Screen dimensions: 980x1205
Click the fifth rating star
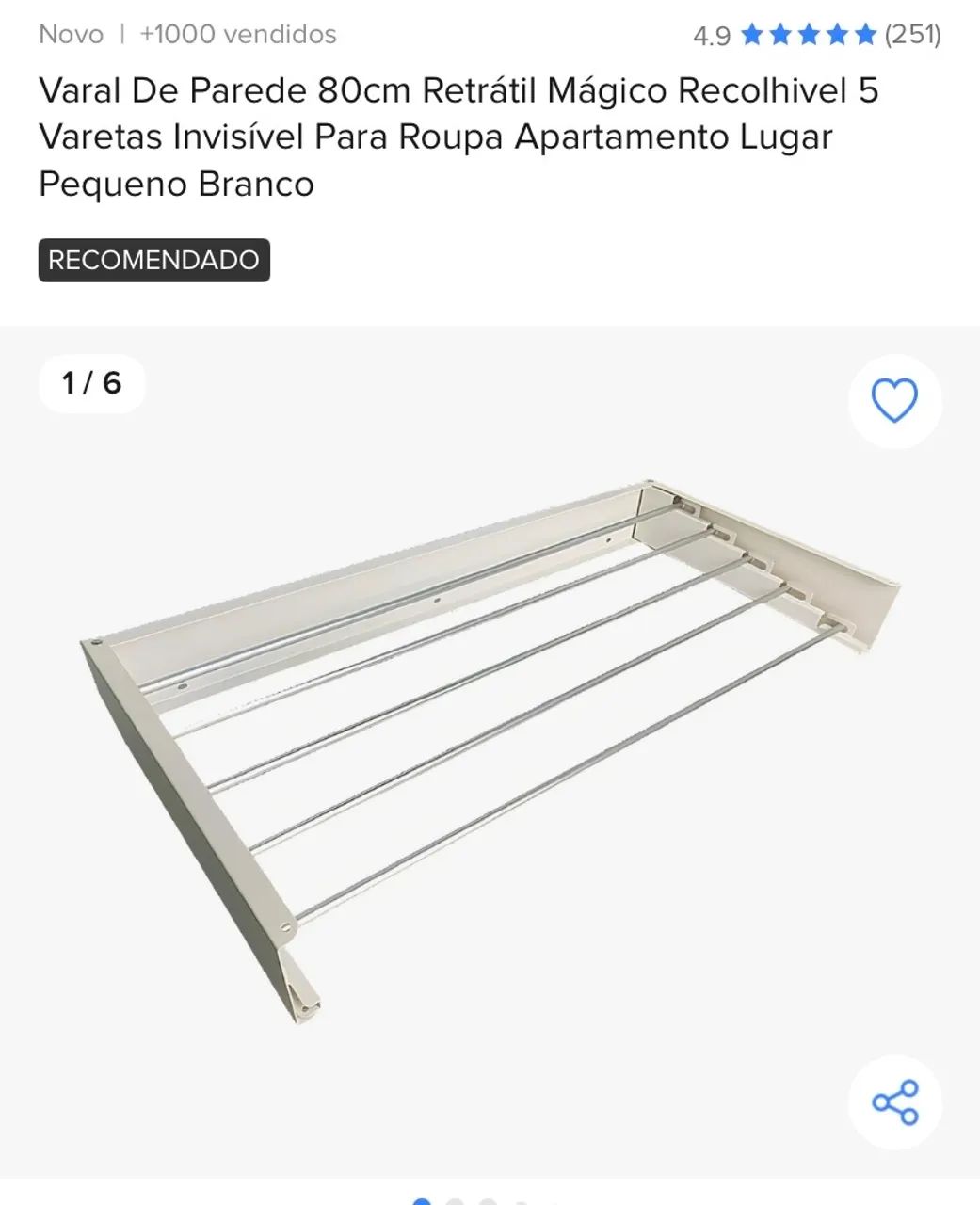(865, 34)
